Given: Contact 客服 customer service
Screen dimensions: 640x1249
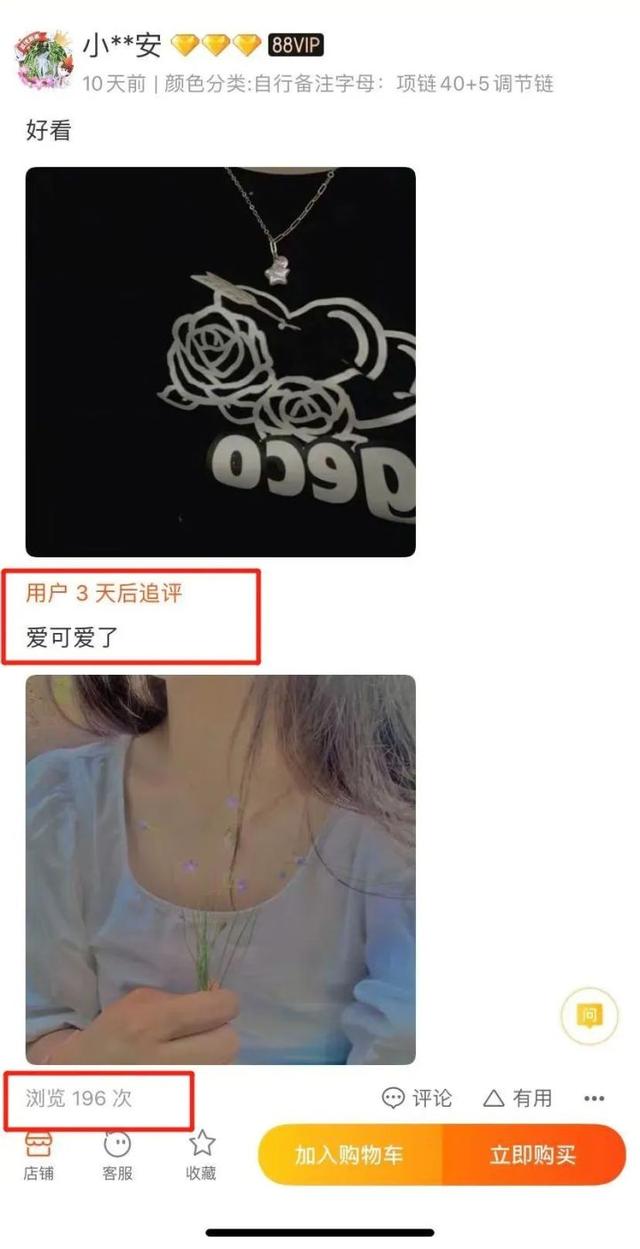Looking at the screenshot, I should [117, 1155].
